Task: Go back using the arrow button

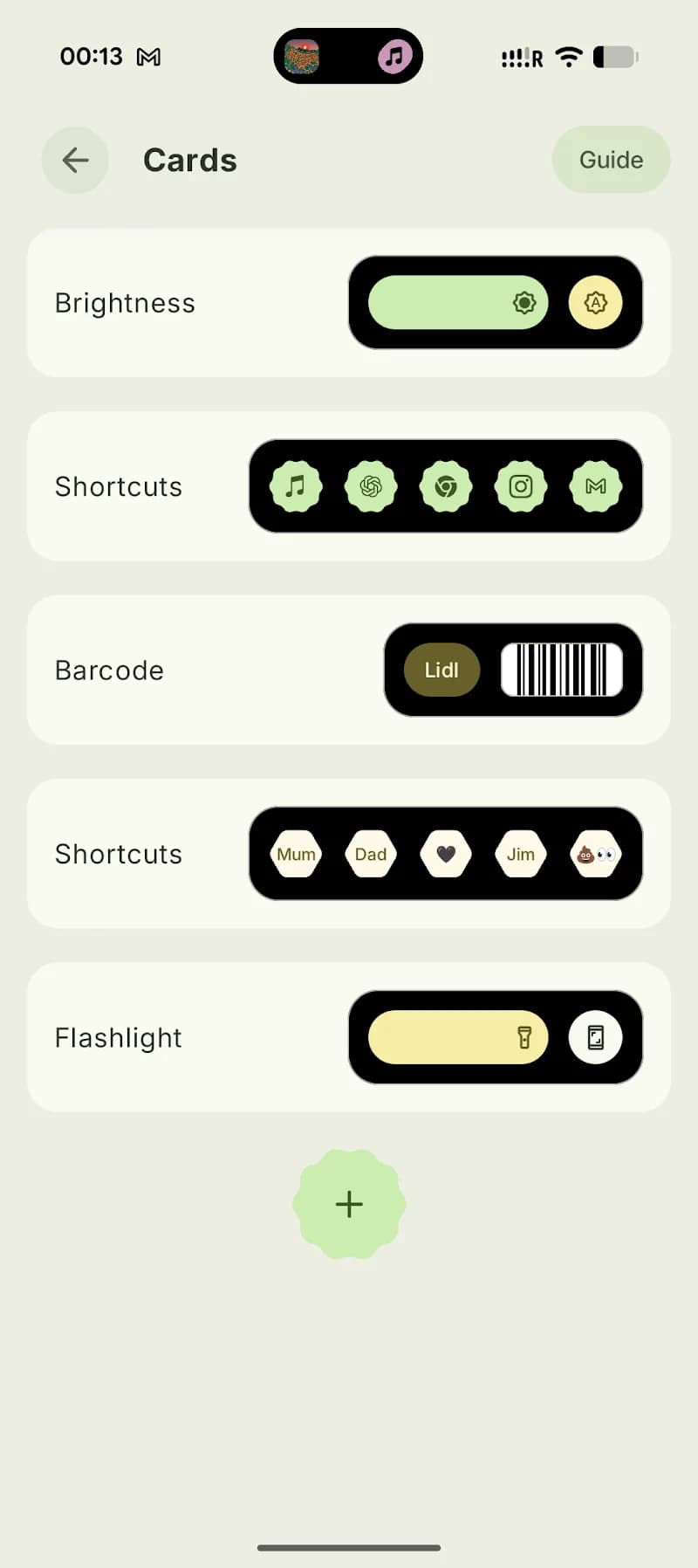Action: point(75,160)
